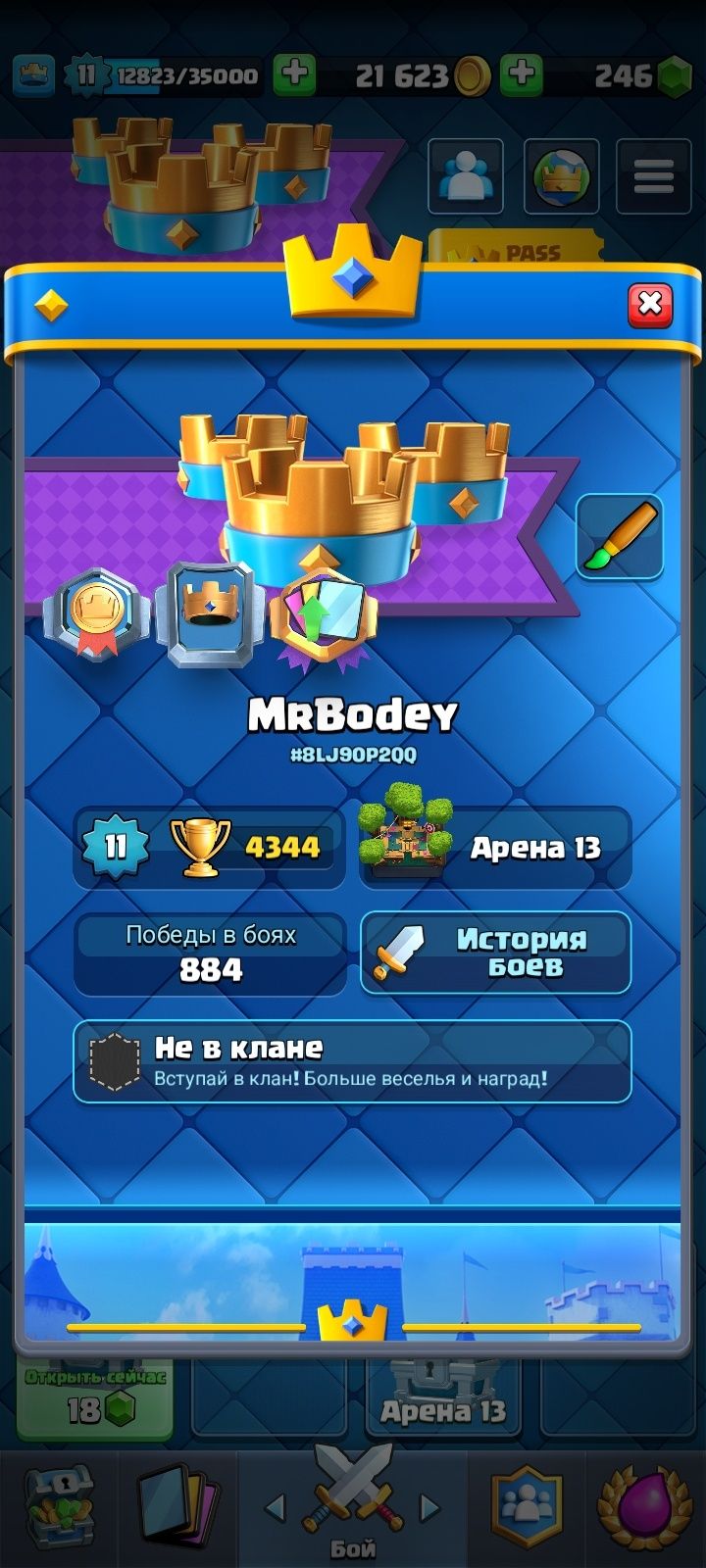
Task: Open battle history (История боев)
Action: point(496,953)
